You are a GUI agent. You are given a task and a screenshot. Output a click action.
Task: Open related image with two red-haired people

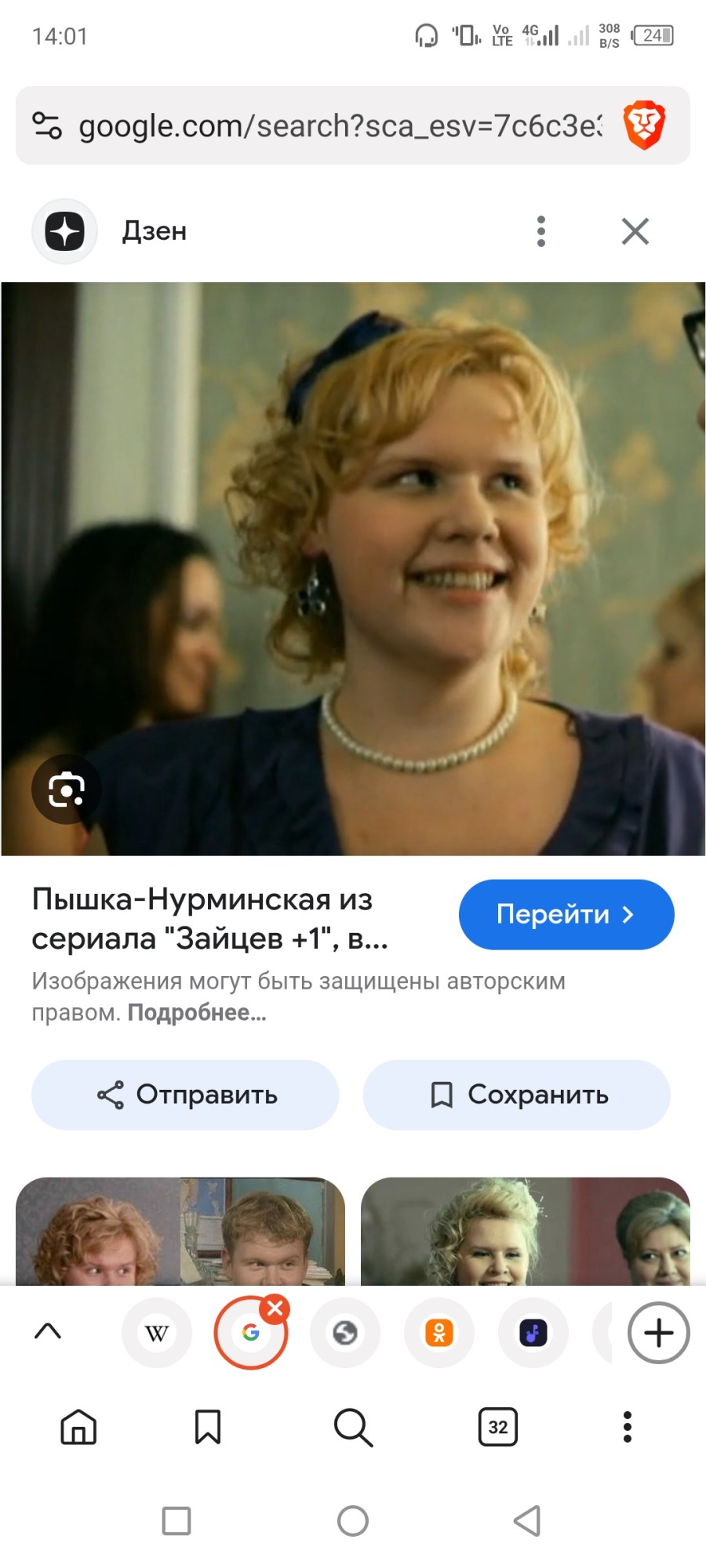click(x=180, y=1231)
